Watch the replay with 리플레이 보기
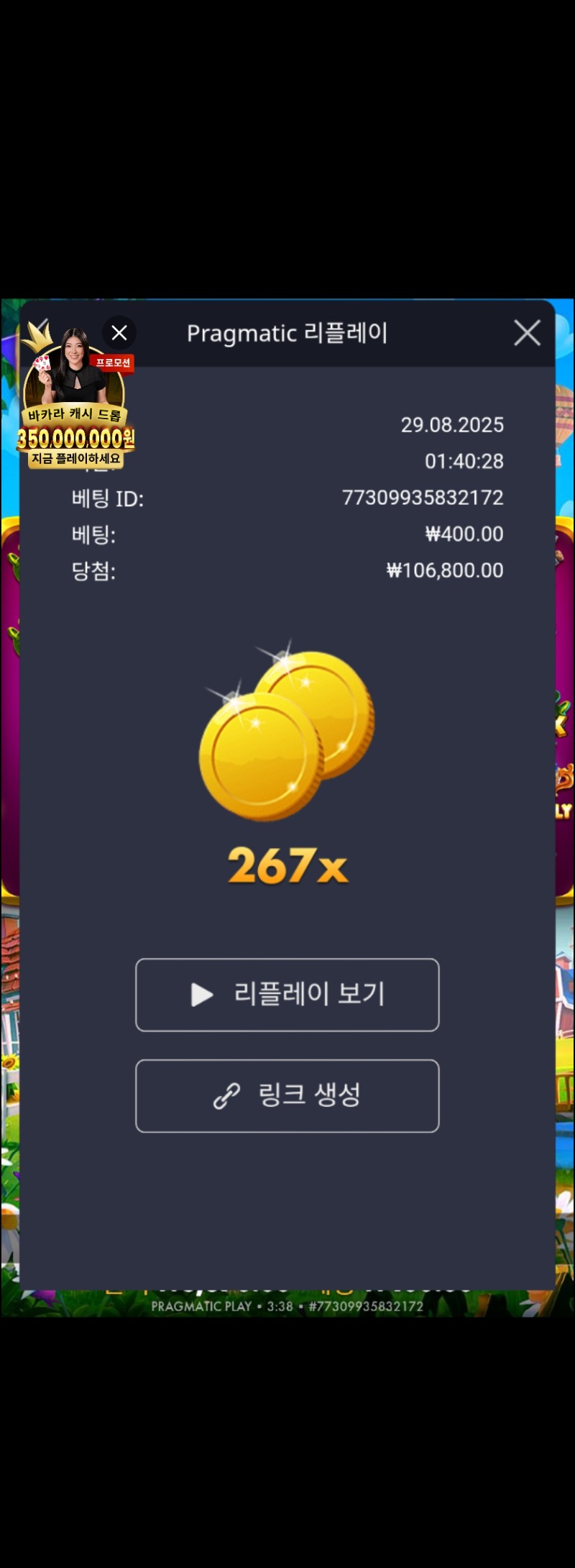The width and height of the screenshot is (575, 1568). [x=287, y=995]
